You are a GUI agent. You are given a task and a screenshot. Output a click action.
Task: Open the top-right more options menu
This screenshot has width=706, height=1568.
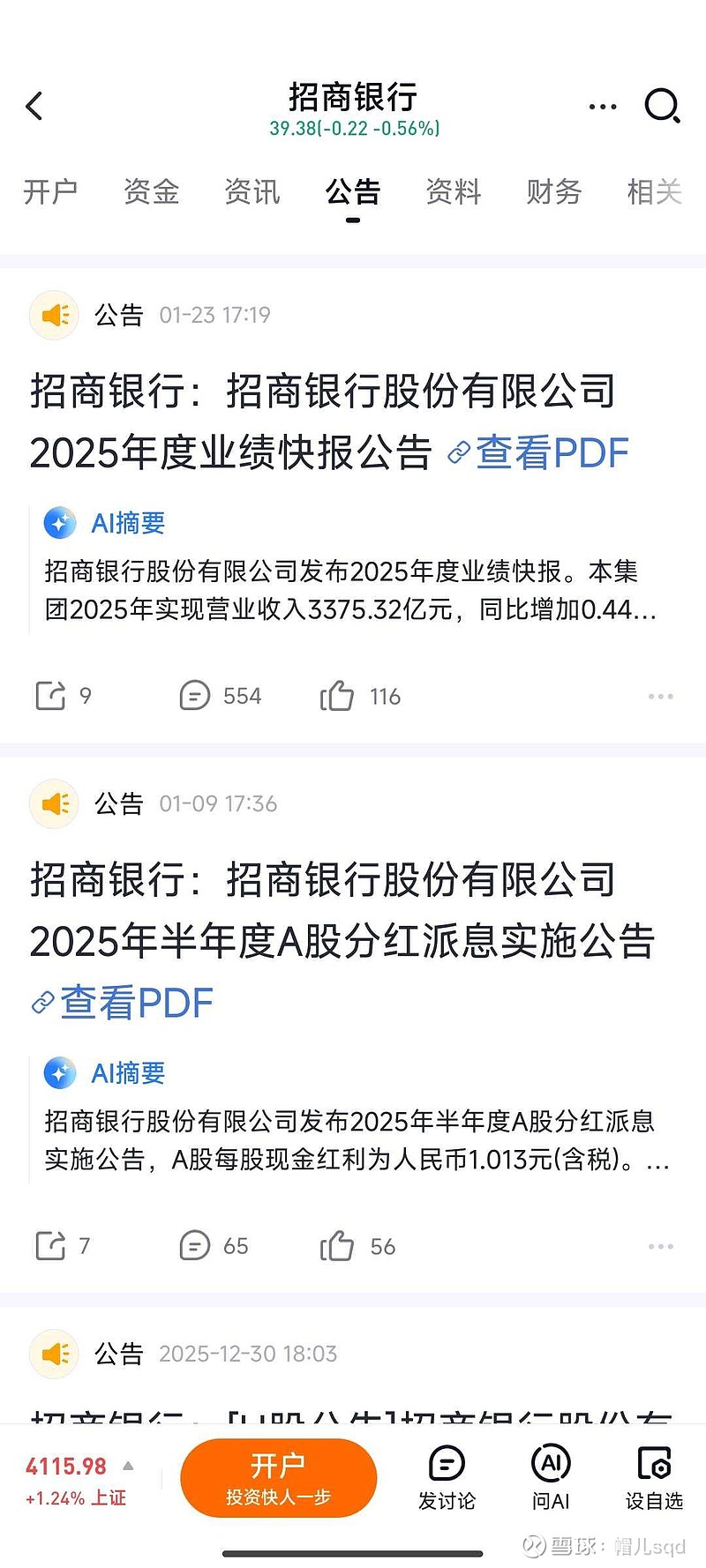click(x=603, y=105)
